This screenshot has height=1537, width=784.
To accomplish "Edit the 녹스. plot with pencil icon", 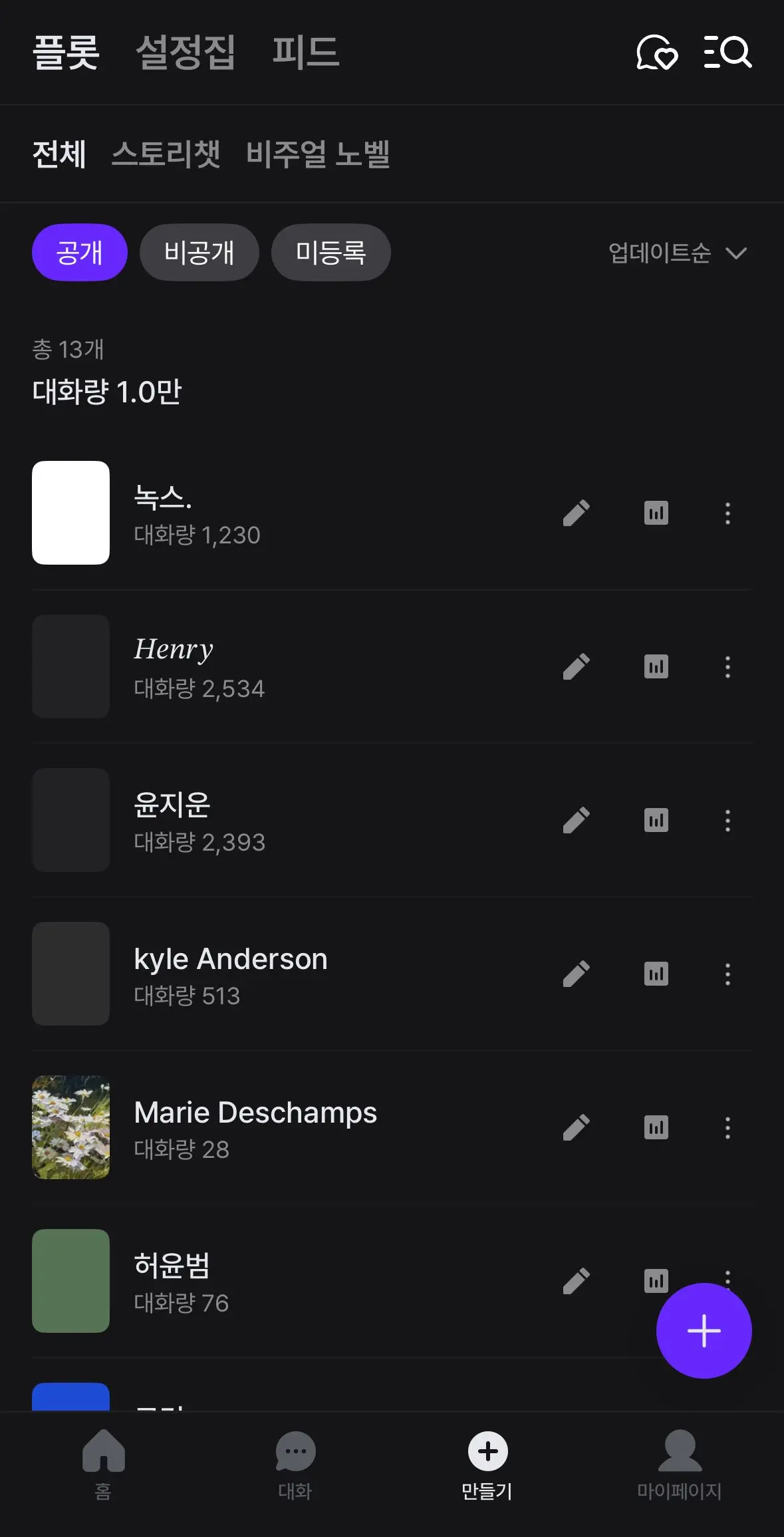I will 577,513.
